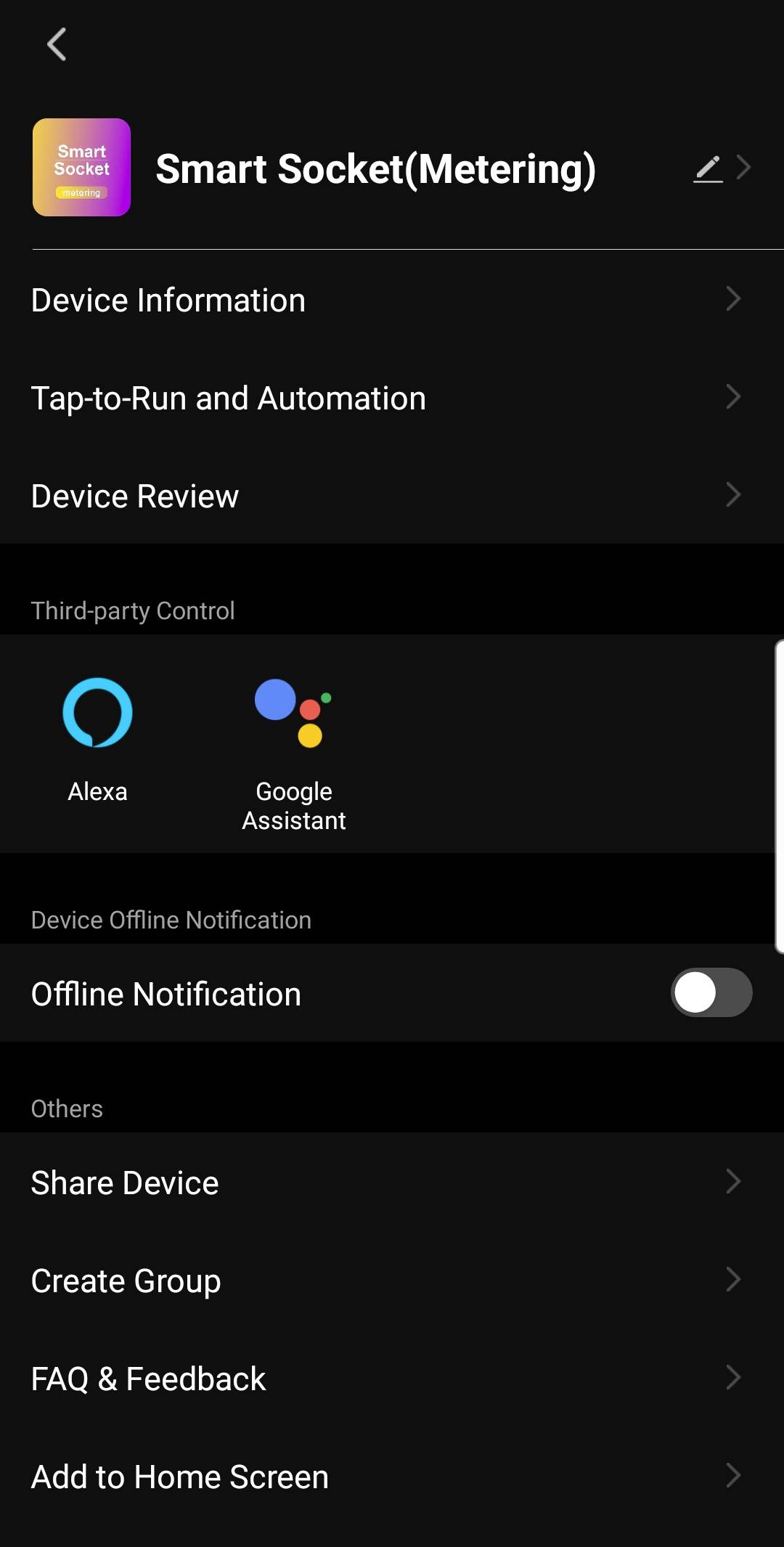
Task: Tap the Device Offline Notification label
Action: coord(171,920)
